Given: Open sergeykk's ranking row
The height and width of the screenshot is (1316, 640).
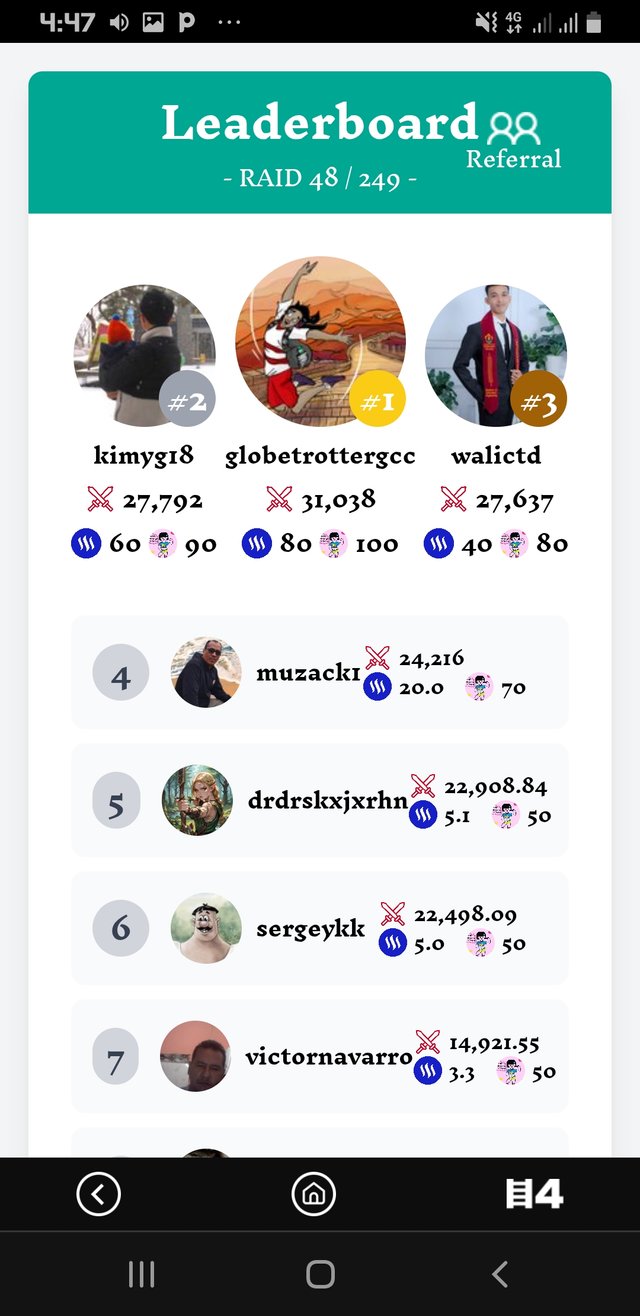Looking at the screenshot, I should (320, 928).
